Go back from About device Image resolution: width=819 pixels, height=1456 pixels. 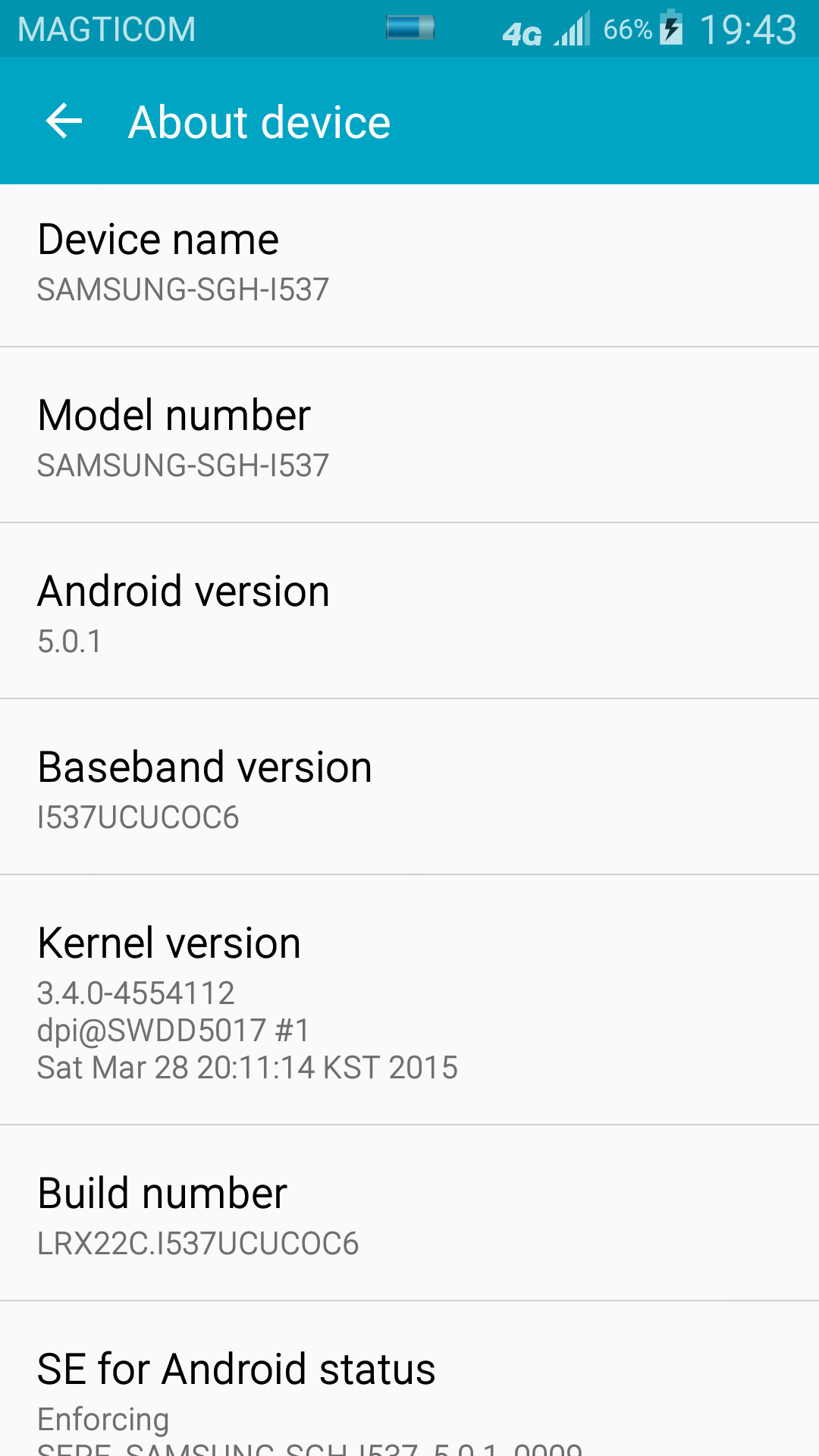click(x=64, y=121)
